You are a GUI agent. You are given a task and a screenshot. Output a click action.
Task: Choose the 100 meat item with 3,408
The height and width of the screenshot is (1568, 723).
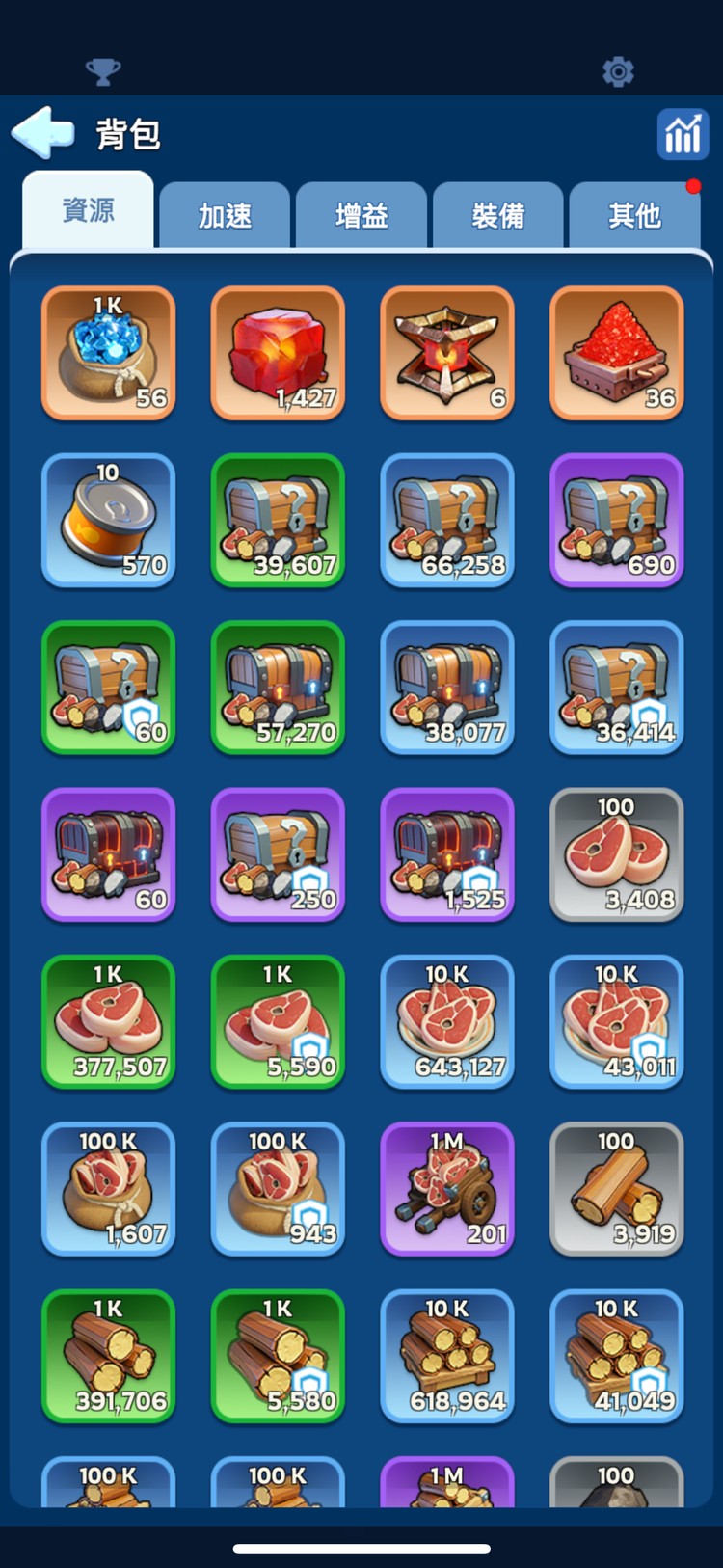point(617,854)
